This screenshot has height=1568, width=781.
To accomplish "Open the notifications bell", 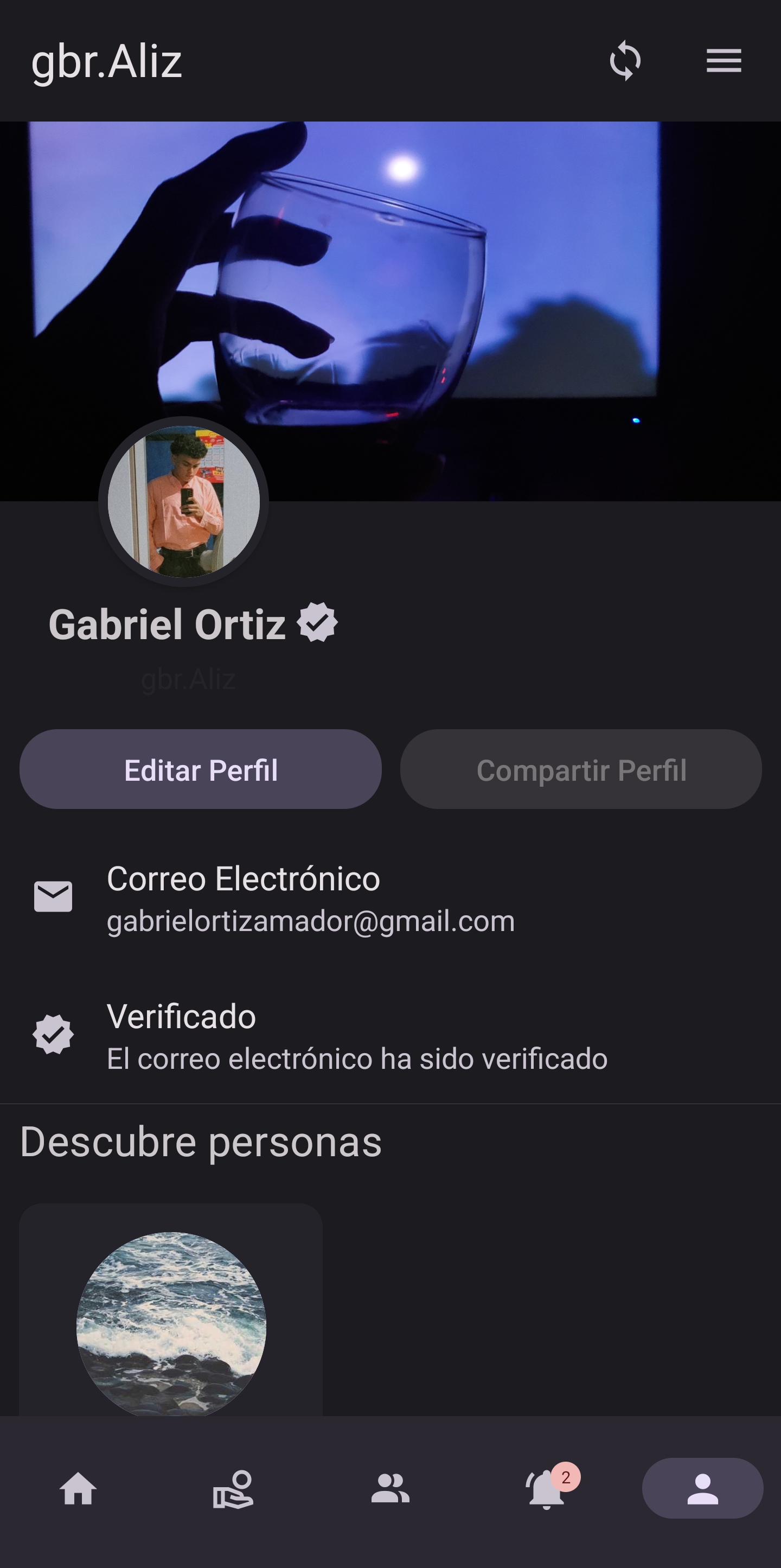I will click(546, 1489).
